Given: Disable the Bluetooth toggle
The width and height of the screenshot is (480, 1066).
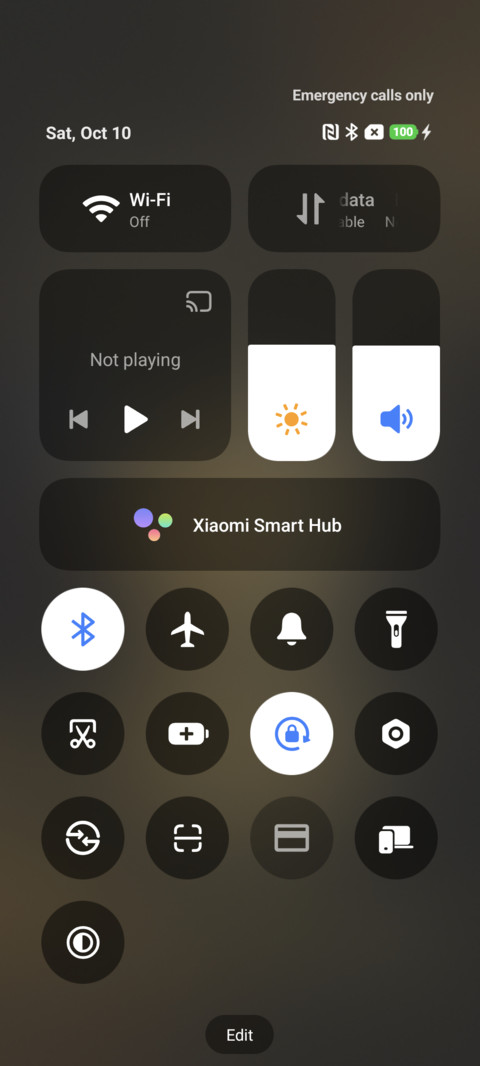Looking at the screenshot, I should pyautogui.click(x=83, y=630).
